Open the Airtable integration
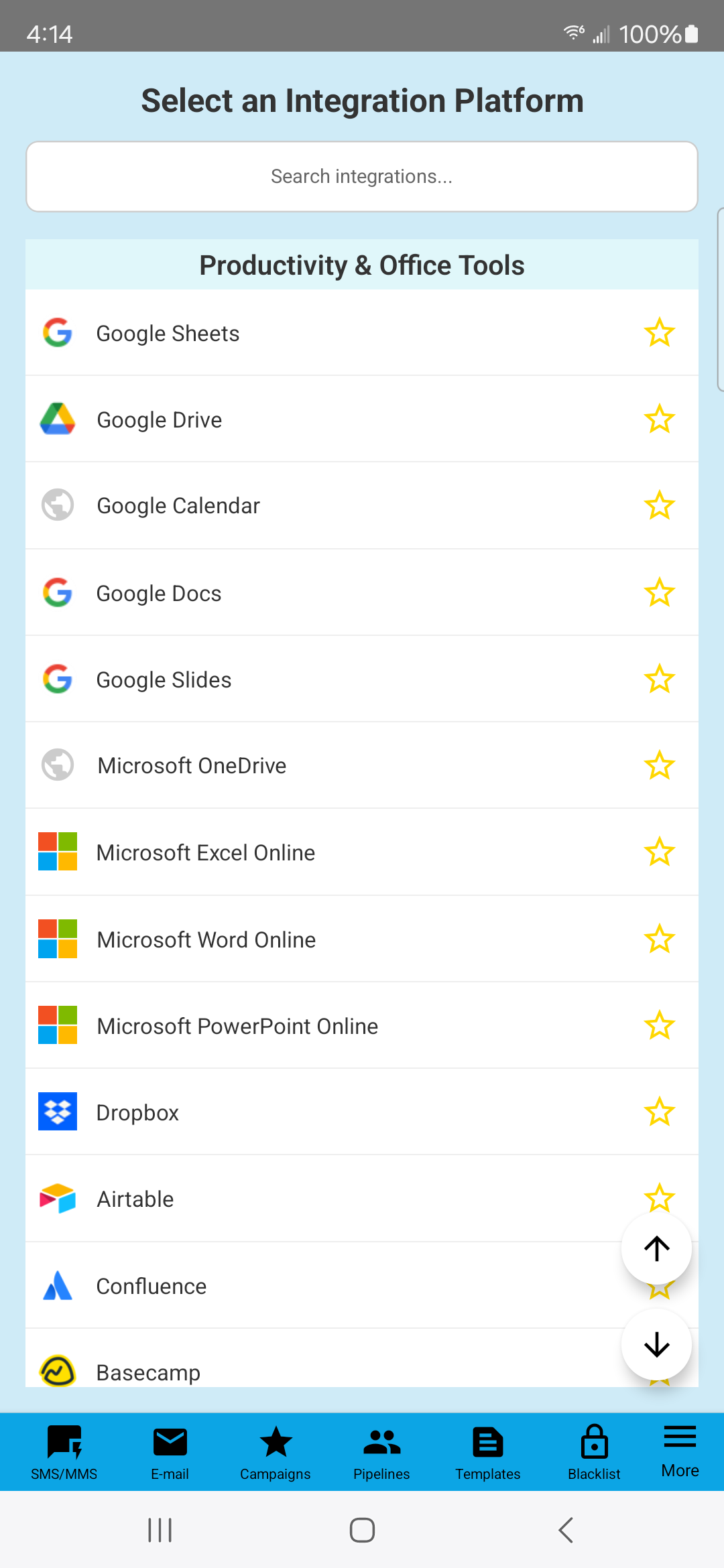The image size is (724, 1568). pos(362,1199)
